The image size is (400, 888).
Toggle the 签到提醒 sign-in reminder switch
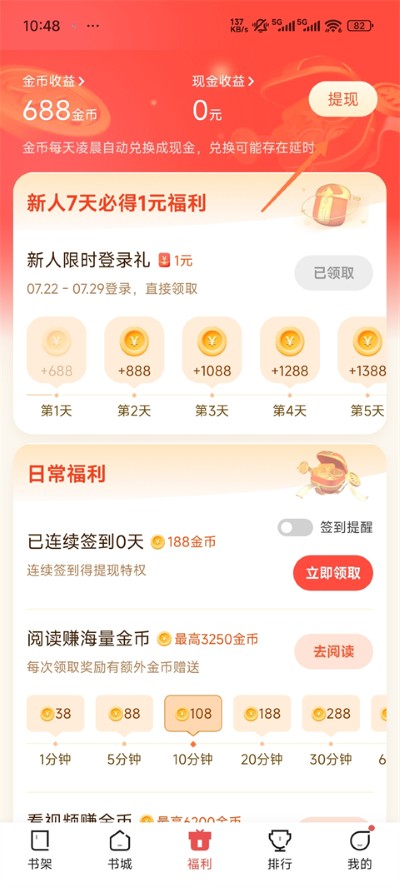click(x=295, y=527)
